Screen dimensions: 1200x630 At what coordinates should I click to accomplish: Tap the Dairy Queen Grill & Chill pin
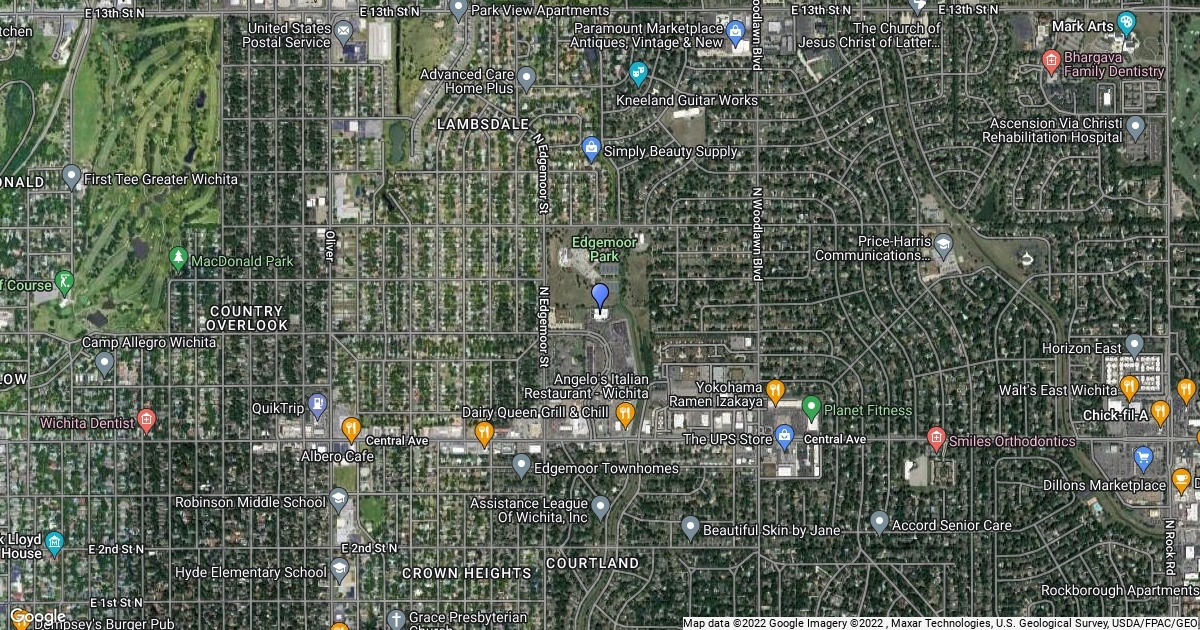click(x=484, y=433)
